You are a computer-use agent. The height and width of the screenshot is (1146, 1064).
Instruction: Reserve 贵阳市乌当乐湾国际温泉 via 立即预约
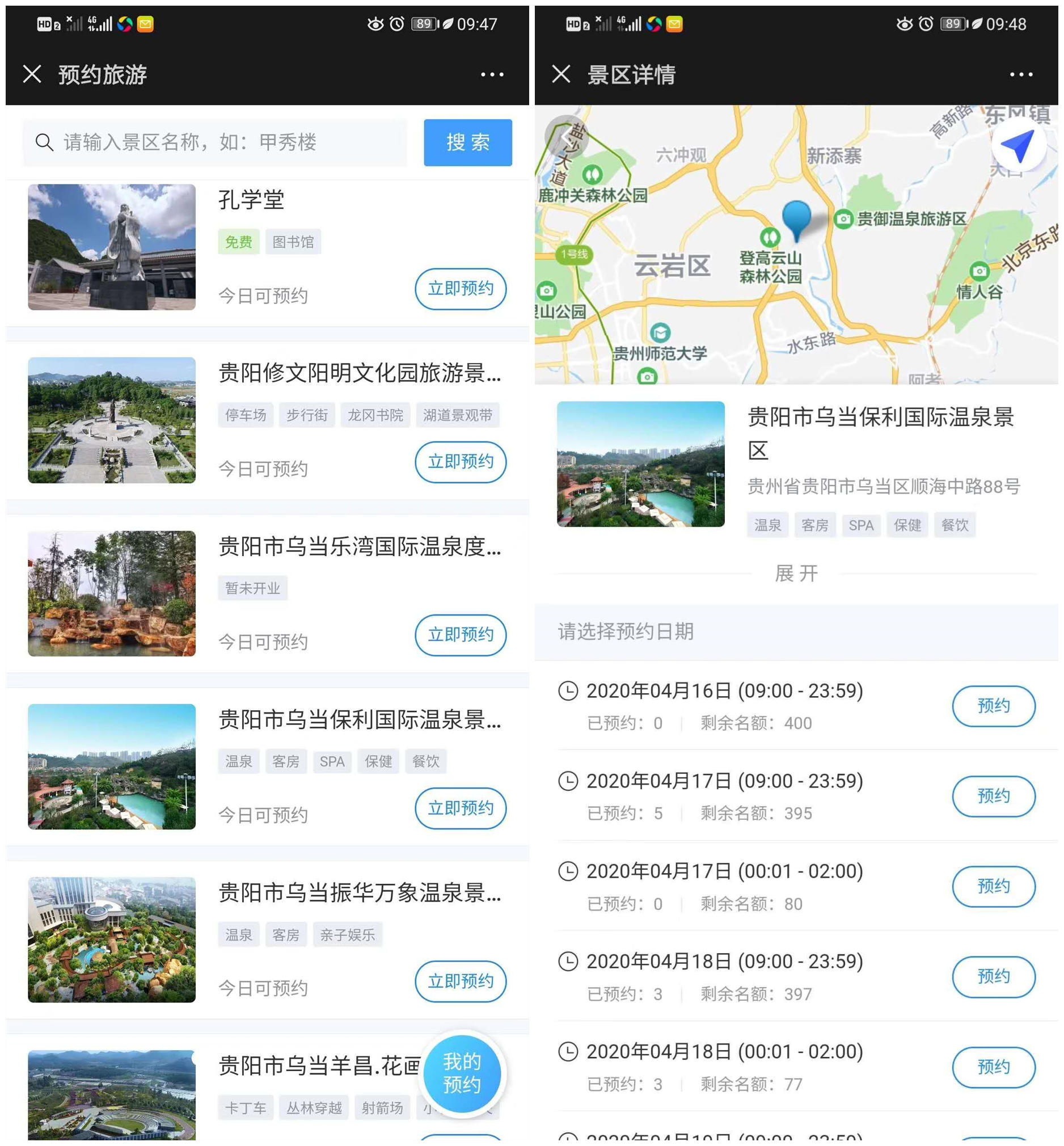click(x=460, y=635)
